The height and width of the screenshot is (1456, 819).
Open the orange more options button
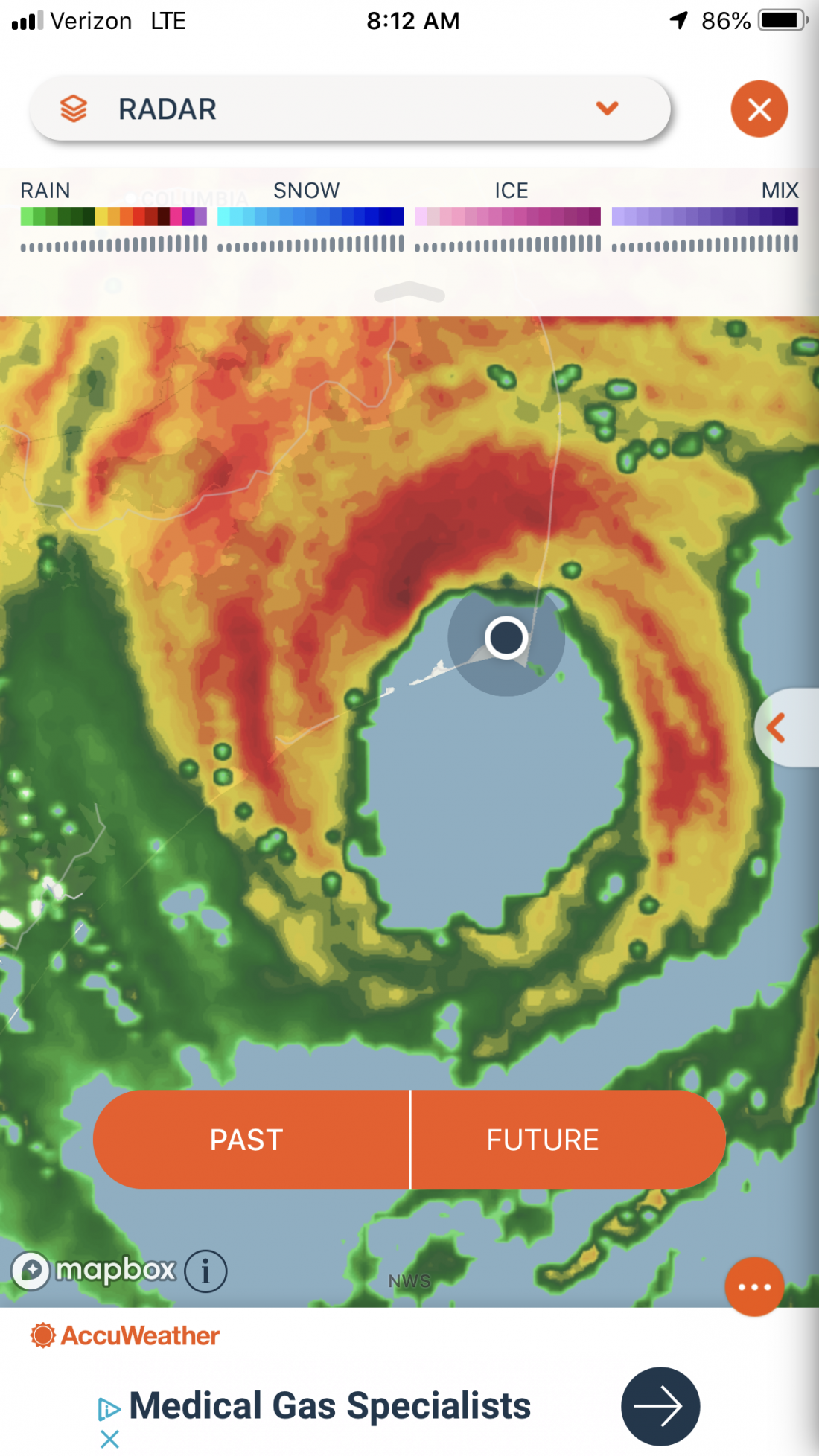click(754, 1287)
